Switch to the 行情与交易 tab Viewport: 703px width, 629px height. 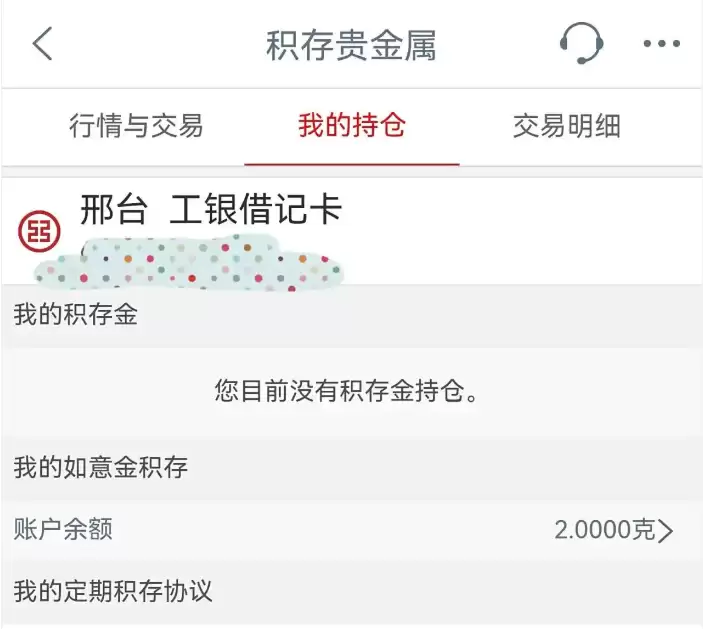click(x=136, y=126)
